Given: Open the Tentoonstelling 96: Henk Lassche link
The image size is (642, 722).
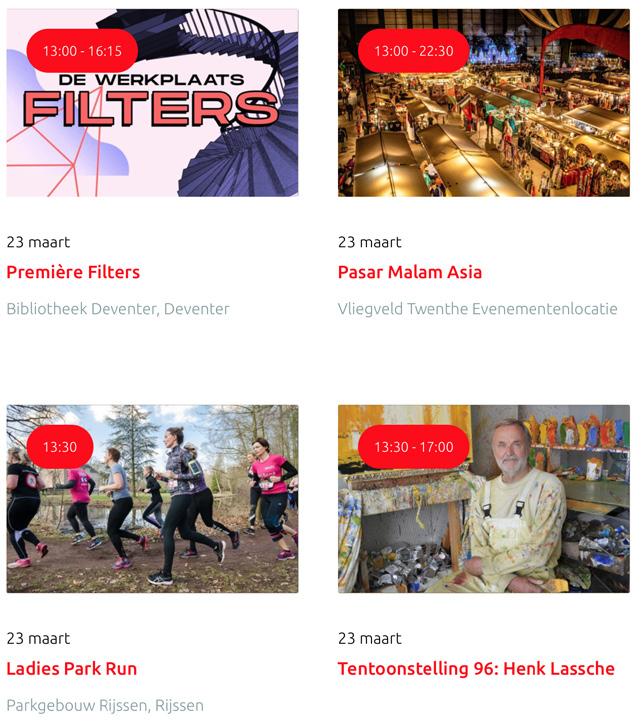Looking at the screenshot, I should (x=476, y=669).
